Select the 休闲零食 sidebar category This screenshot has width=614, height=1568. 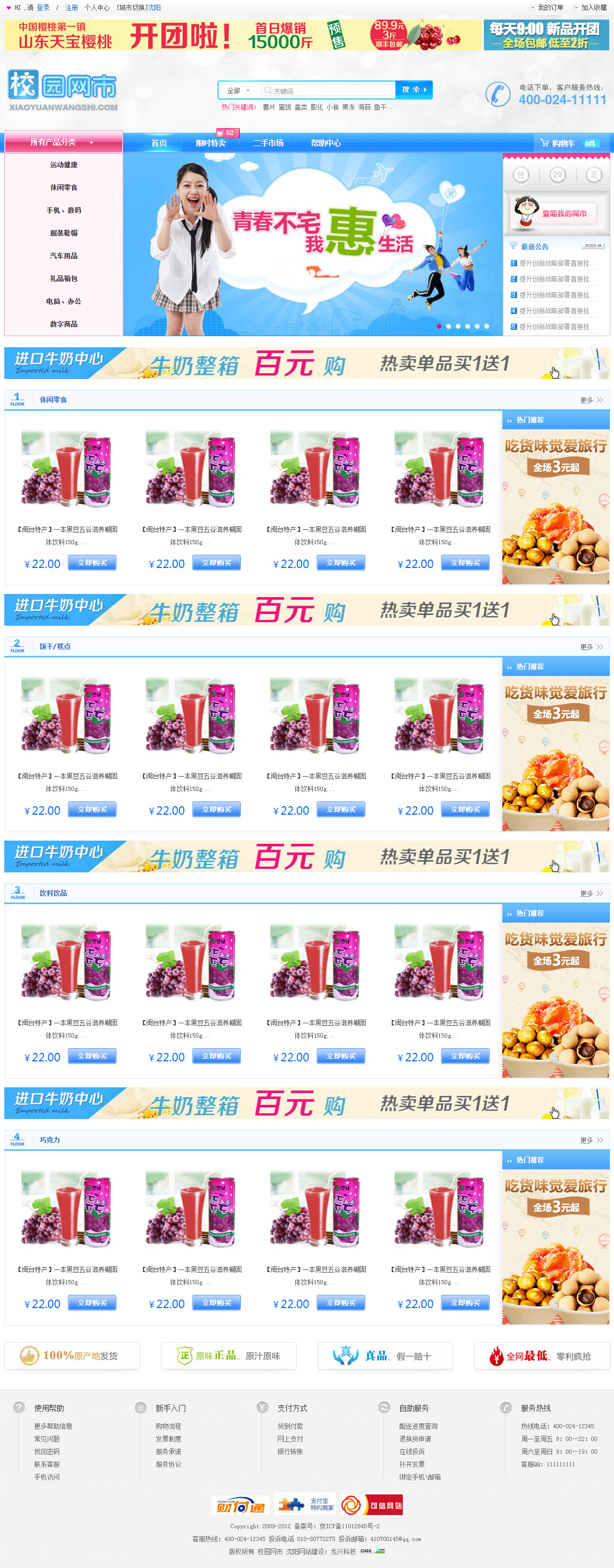64,187
